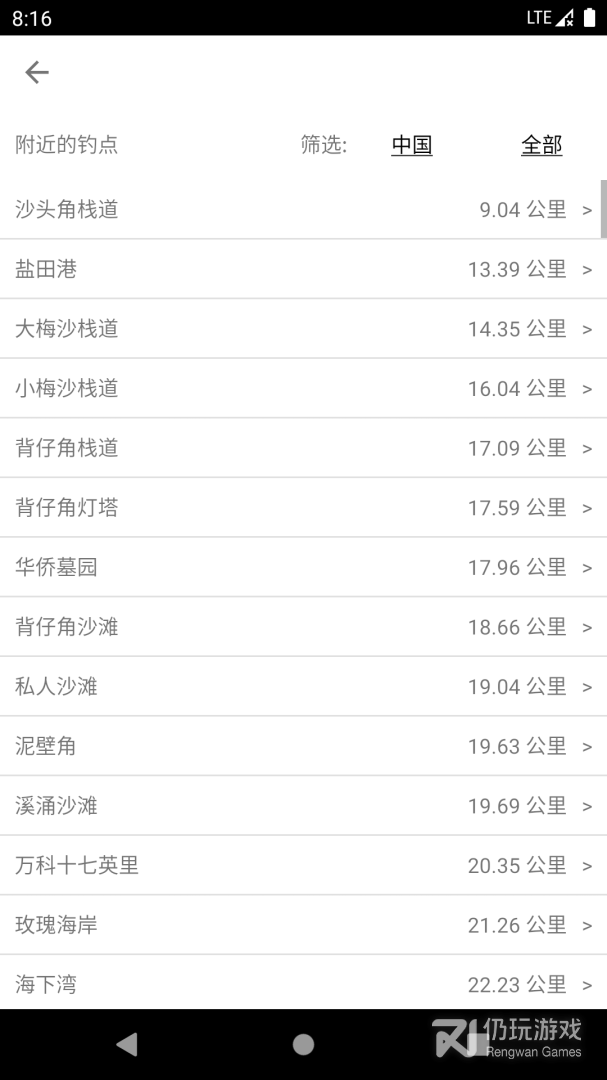Viewport: 607px width, 1080px height.
Task: Open the 全部 filter option
Action: (x=541, y=144)
